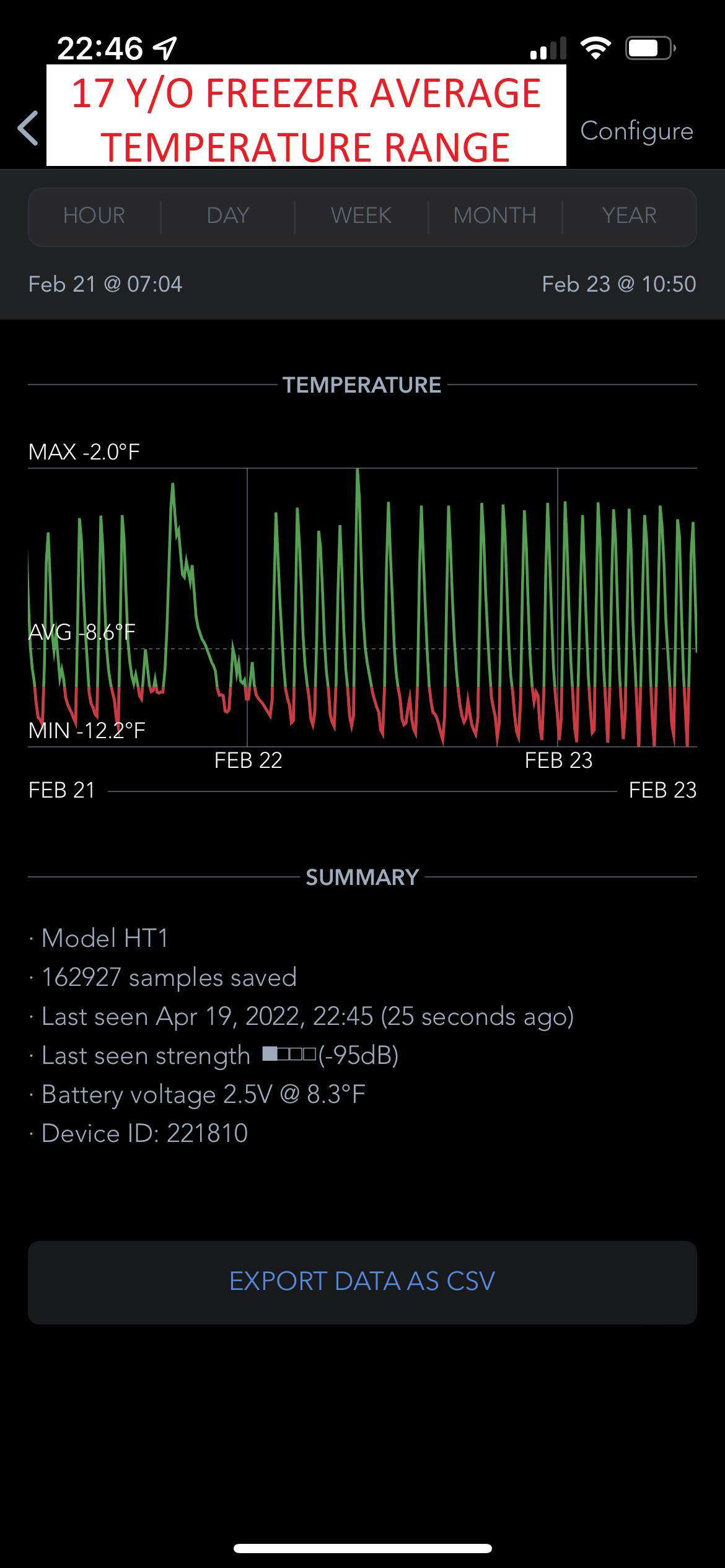Select the DAY time range
The height and width of the screenshot is (1568, 725).
pos(228,216)
